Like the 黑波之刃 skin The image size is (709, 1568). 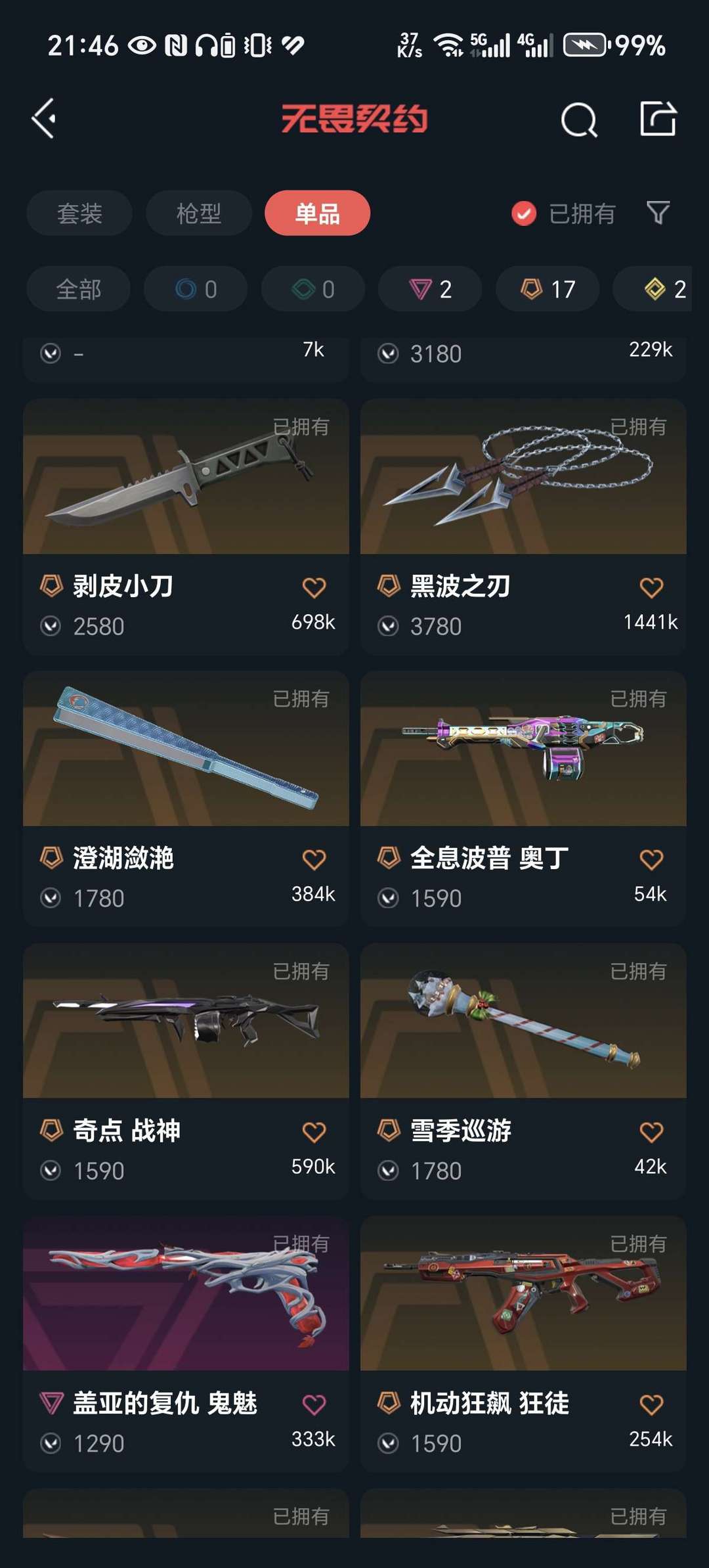tap(652, 587)
